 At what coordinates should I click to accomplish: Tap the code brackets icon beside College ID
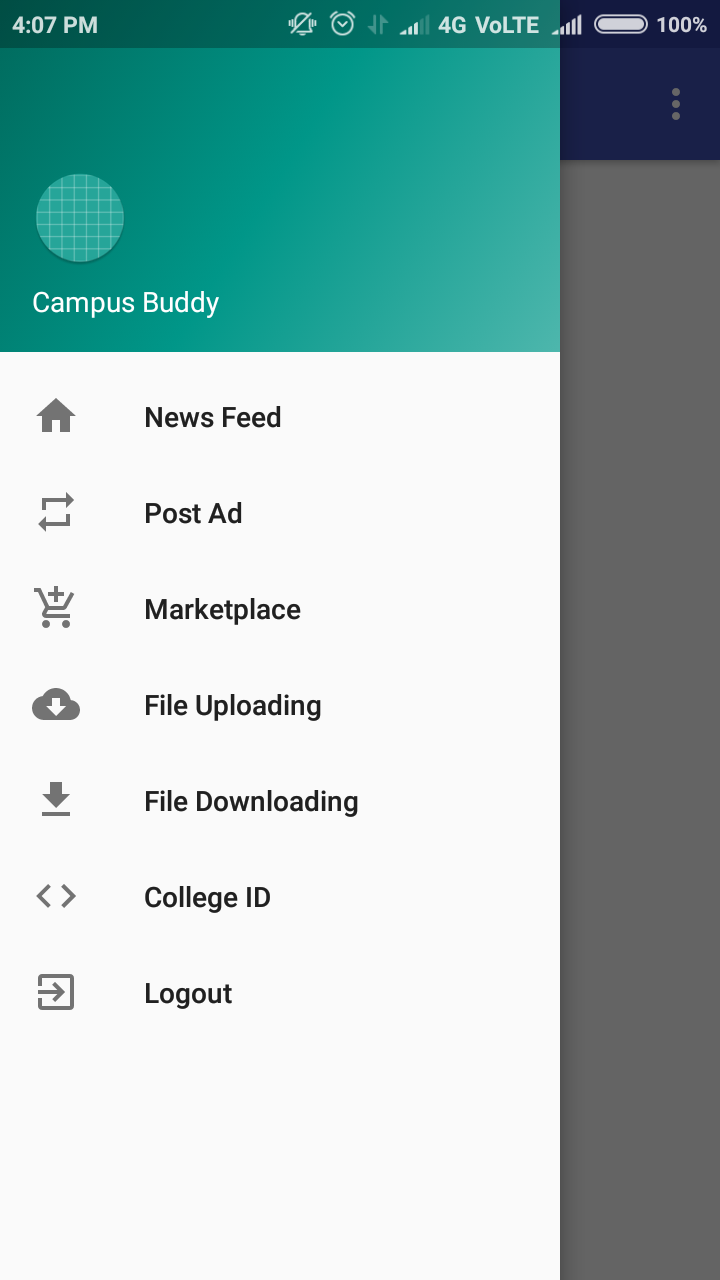(56, 896)
